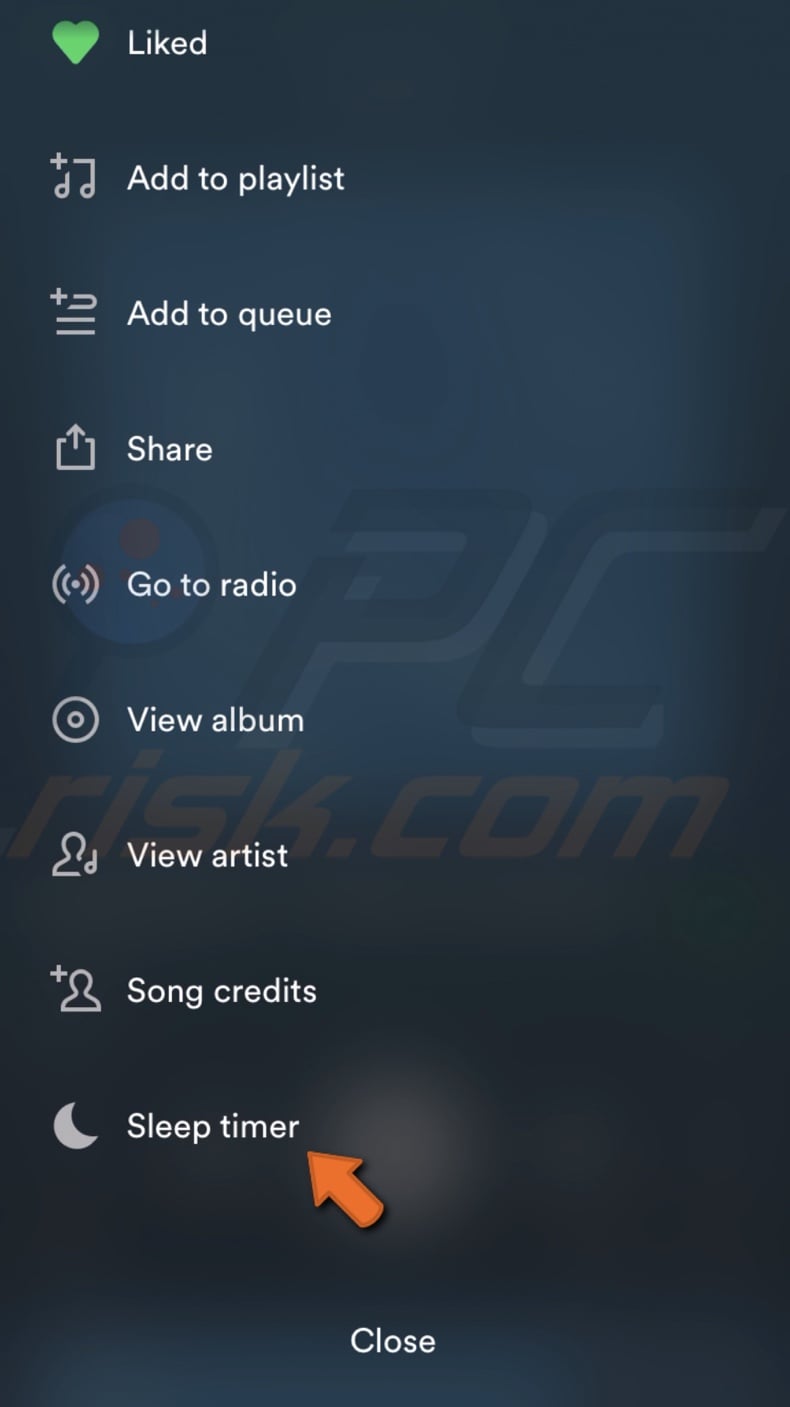
Task: Choose Go to radio from the menu
Action: (211, 584)
